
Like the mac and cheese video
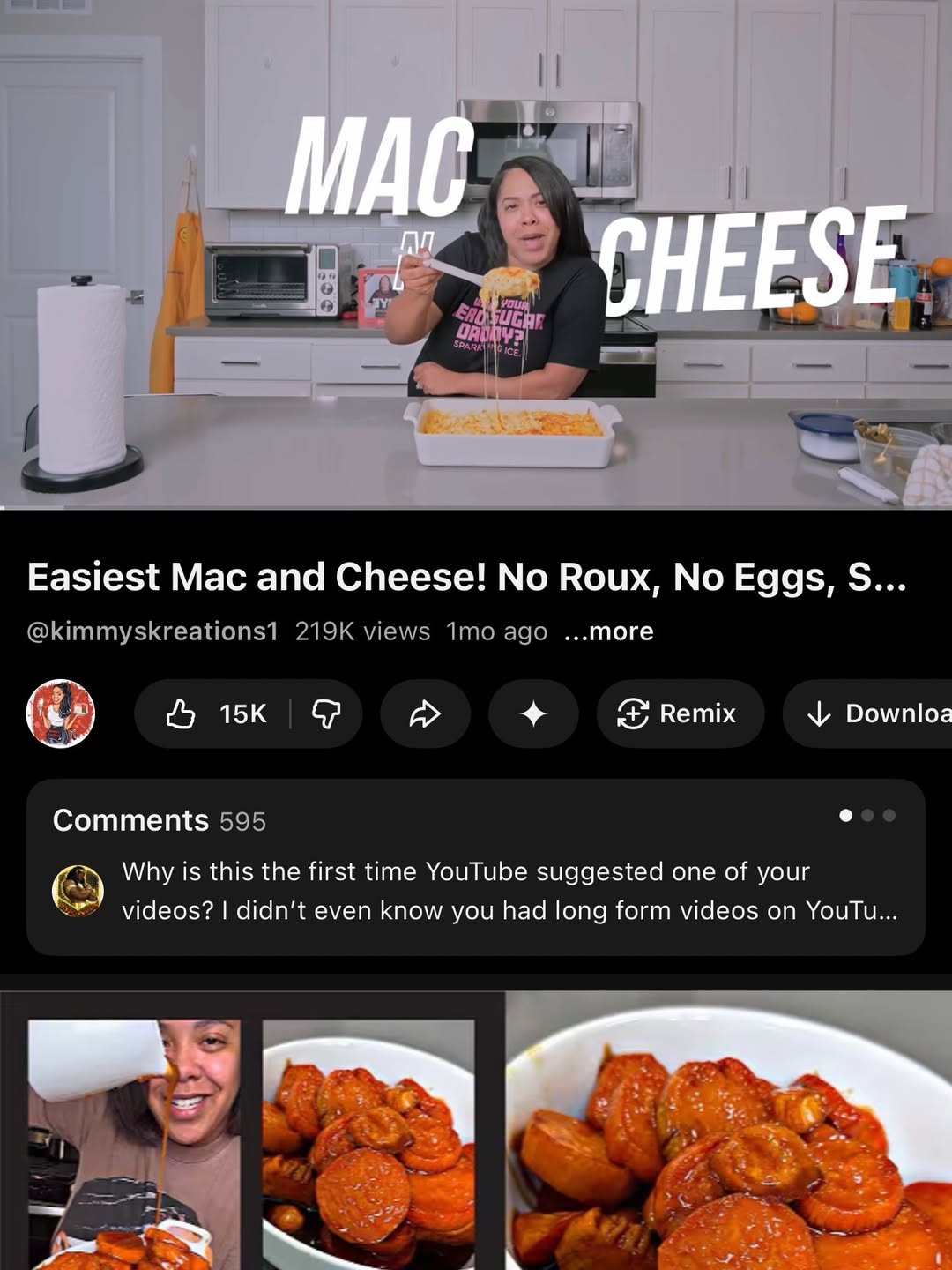(215, 713)
